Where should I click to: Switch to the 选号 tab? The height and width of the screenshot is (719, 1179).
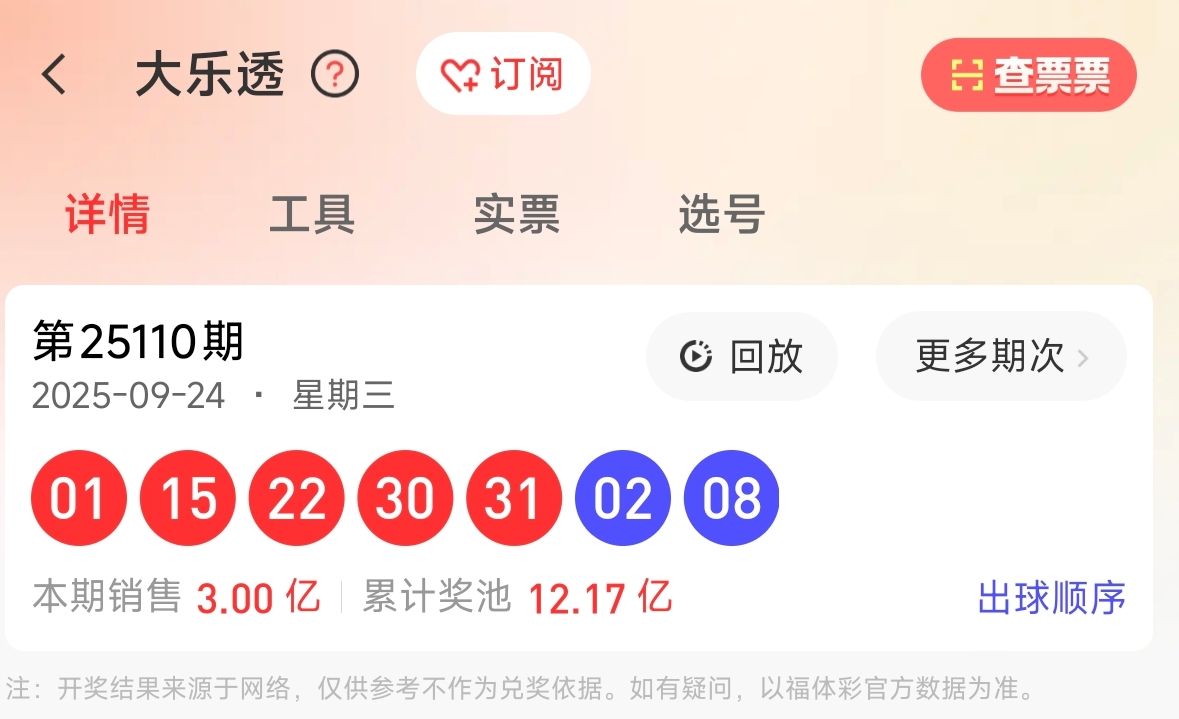(722, 214)
